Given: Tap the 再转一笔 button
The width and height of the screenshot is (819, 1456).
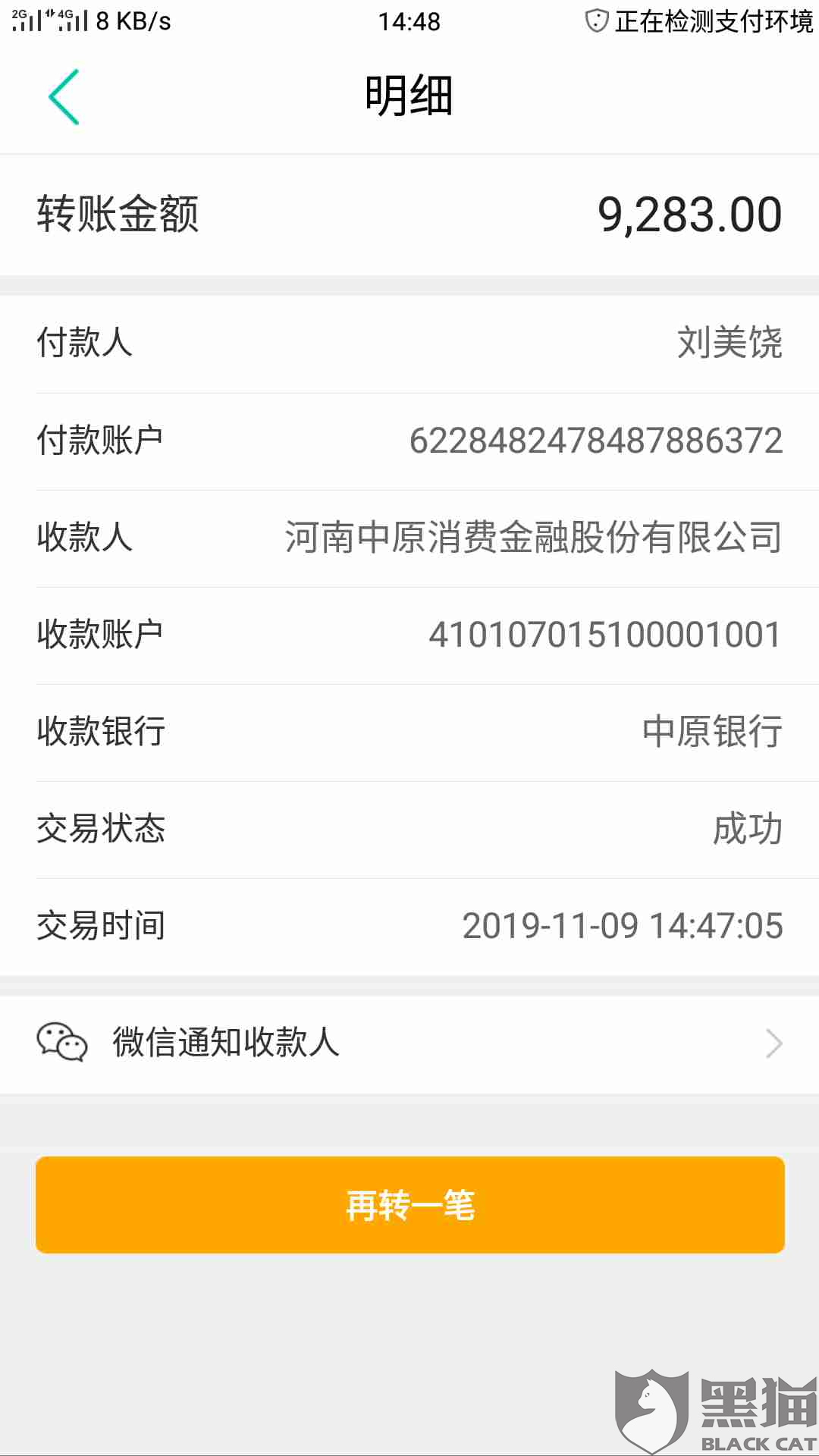Looking at the screenshot, I should tap(409, 1205).
